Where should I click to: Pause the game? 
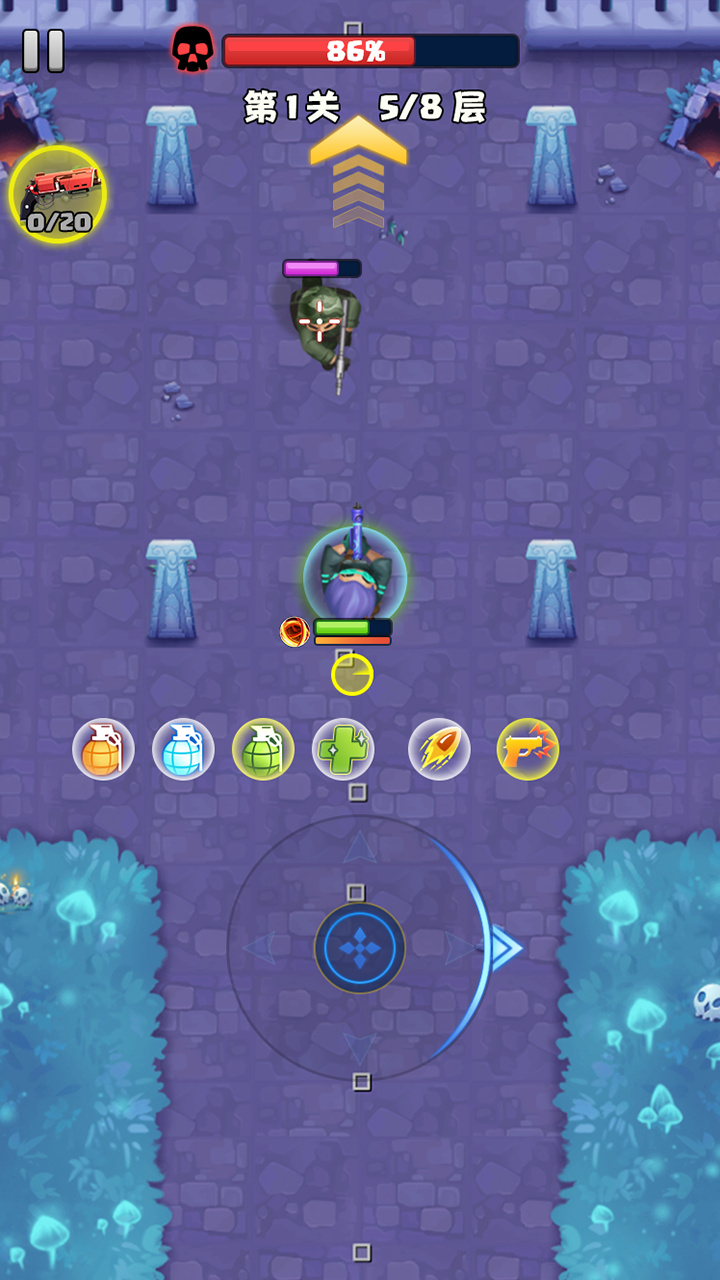43,50
